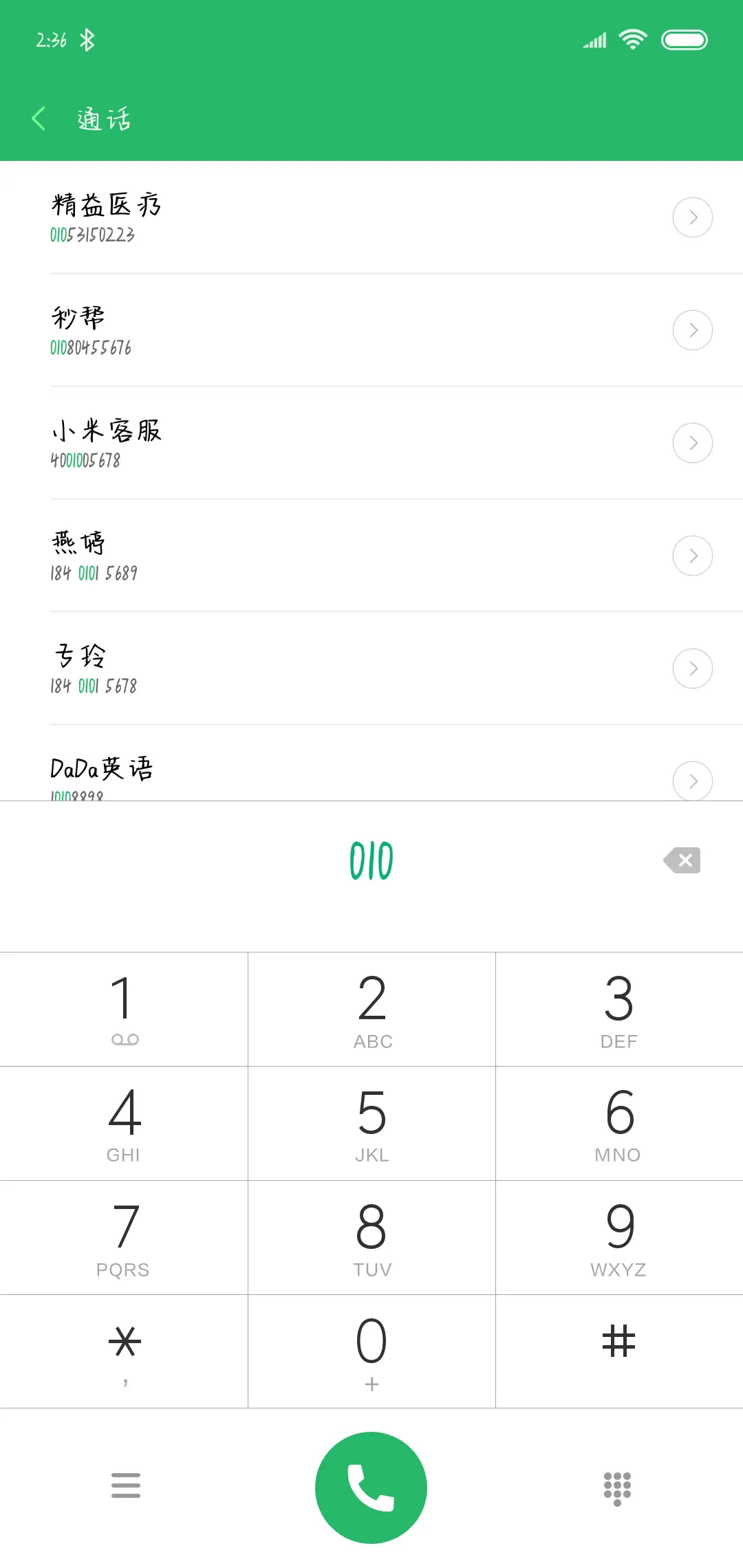This screenshot has width=743, height=1568.
Task: Open details arrow next to 小米客服
Action: point(693,443)
